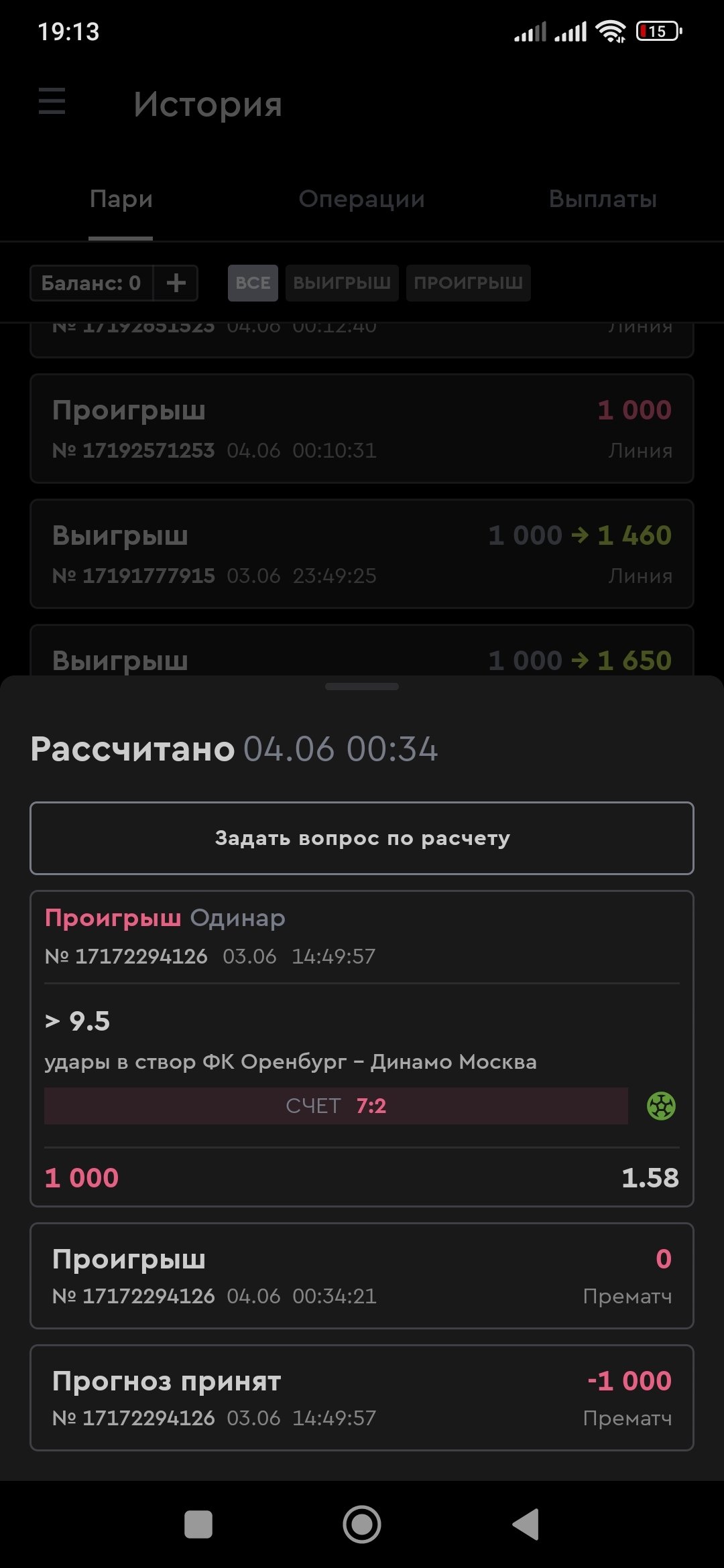This screenshot has width=724, height=1568.
Task: Tap the bottom sheet drag handle
Action: coord(362,687)
